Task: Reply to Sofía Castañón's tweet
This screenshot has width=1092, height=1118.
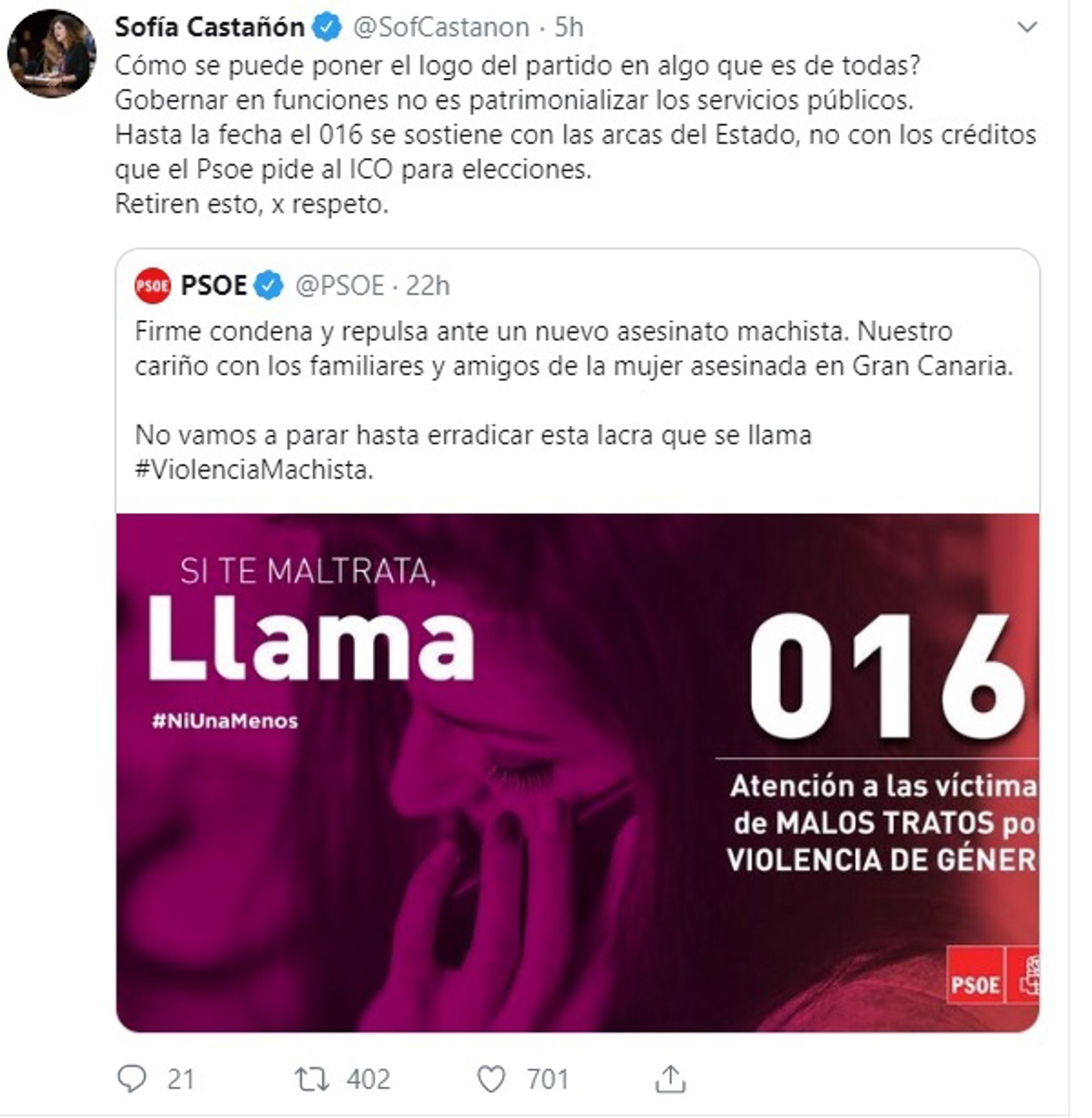Action: pyautogui.click(x=132, y=1078)
